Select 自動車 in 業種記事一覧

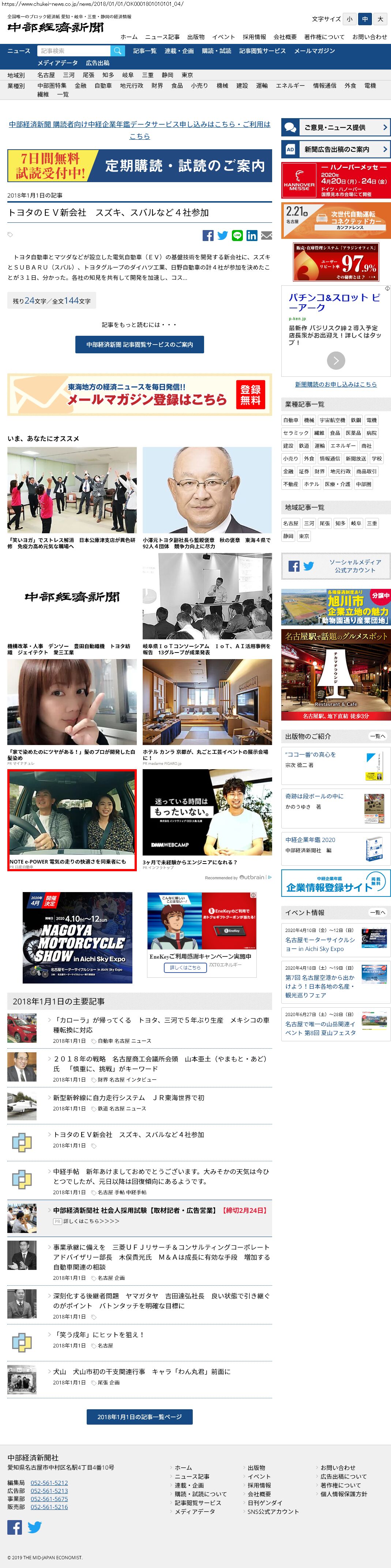[290, 420]
